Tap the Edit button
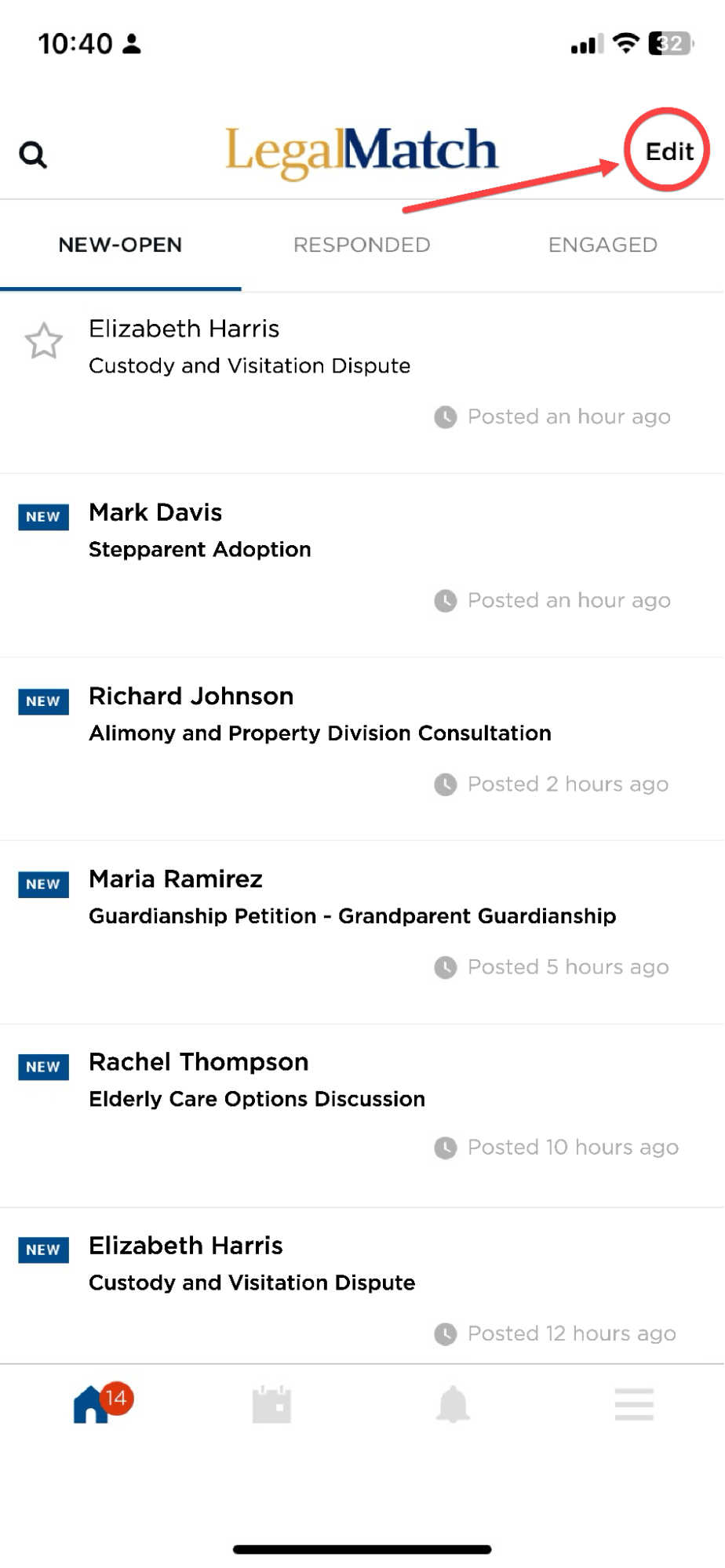Screen dimensions: 725x1568 669,151
